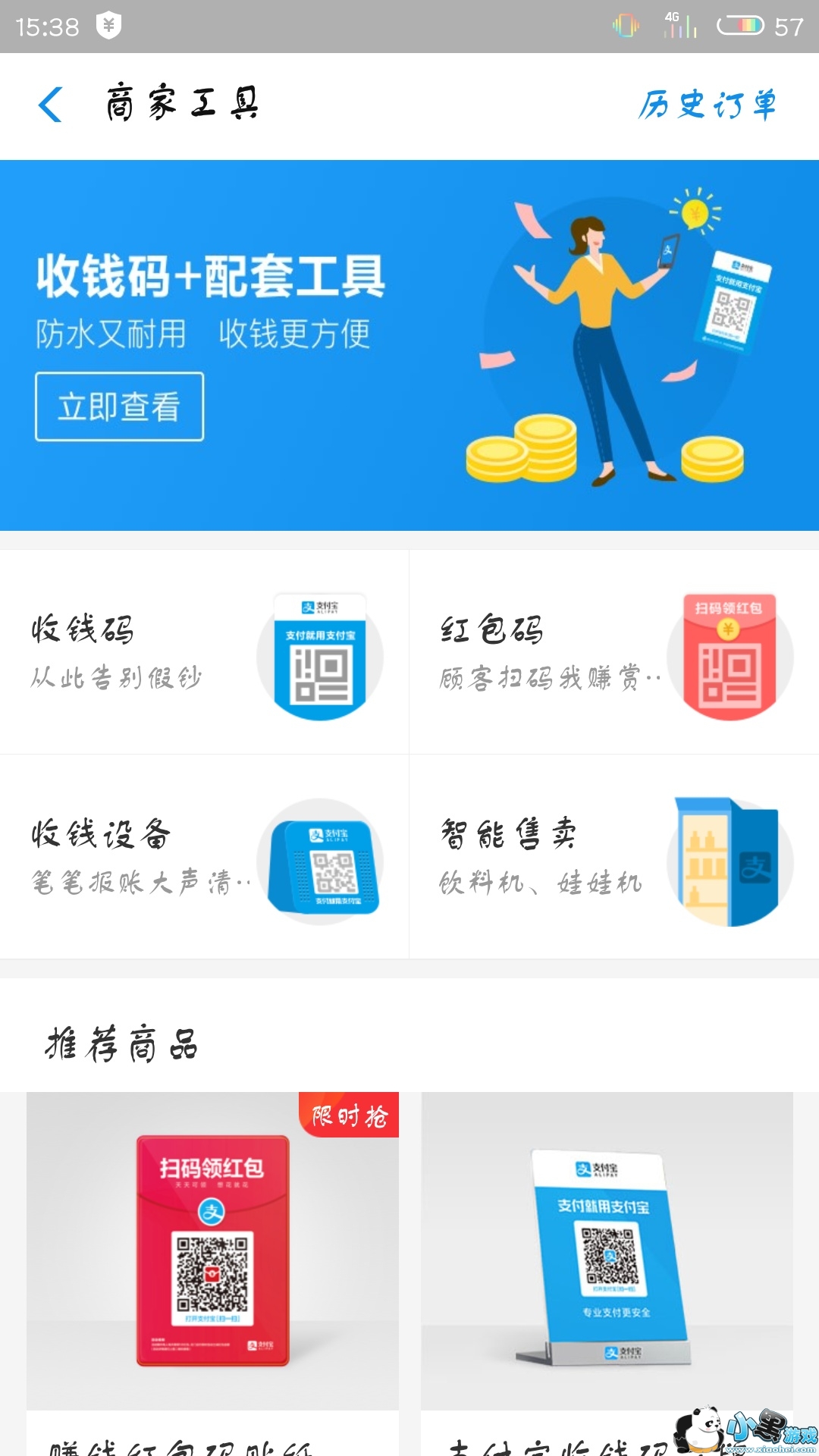Go back from 商家工具 page
This screenshot has height=1456, width=819.
tap(50, 105)
